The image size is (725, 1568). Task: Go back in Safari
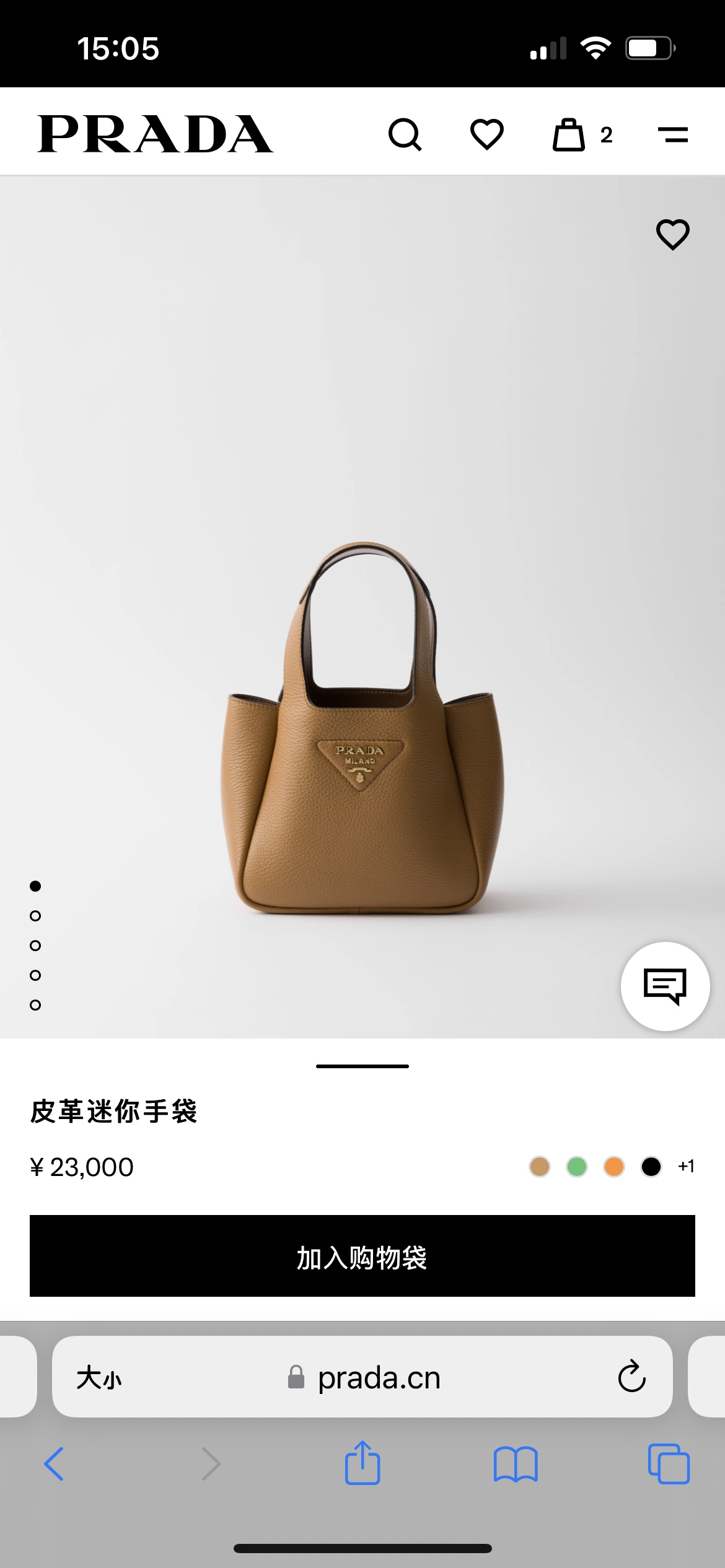pos(55,1464)
